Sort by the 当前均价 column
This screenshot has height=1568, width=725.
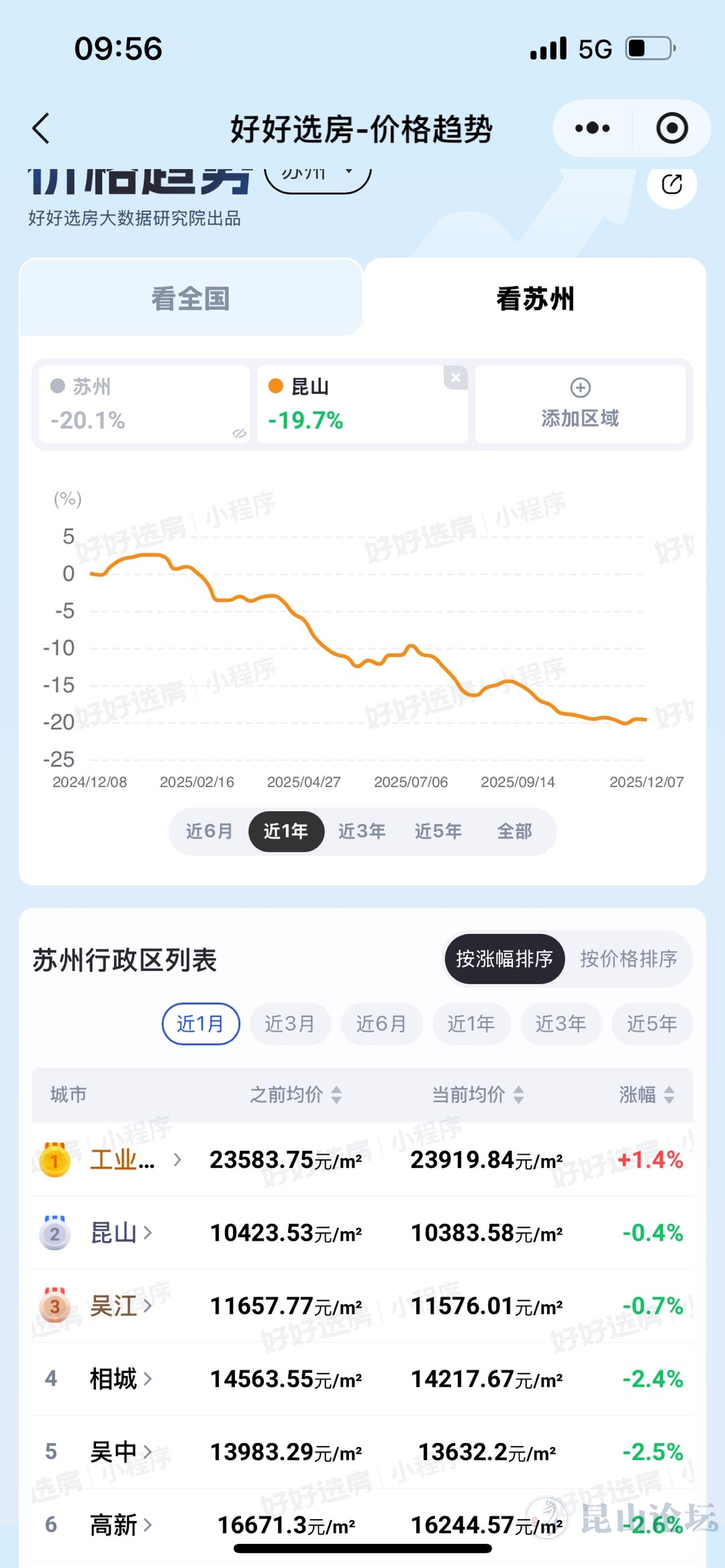pos(477,1095)
